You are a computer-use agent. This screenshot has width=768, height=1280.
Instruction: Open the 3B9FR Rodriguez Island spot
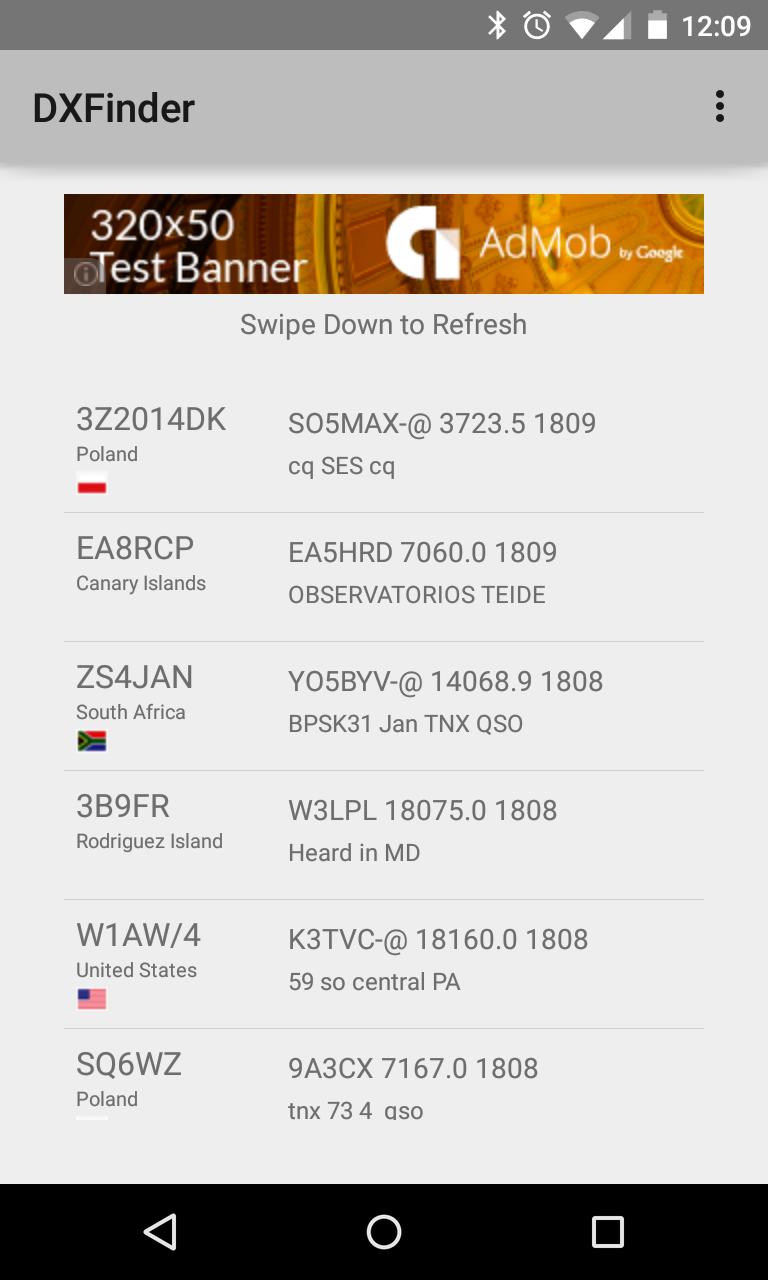click(x=383, y=829)
